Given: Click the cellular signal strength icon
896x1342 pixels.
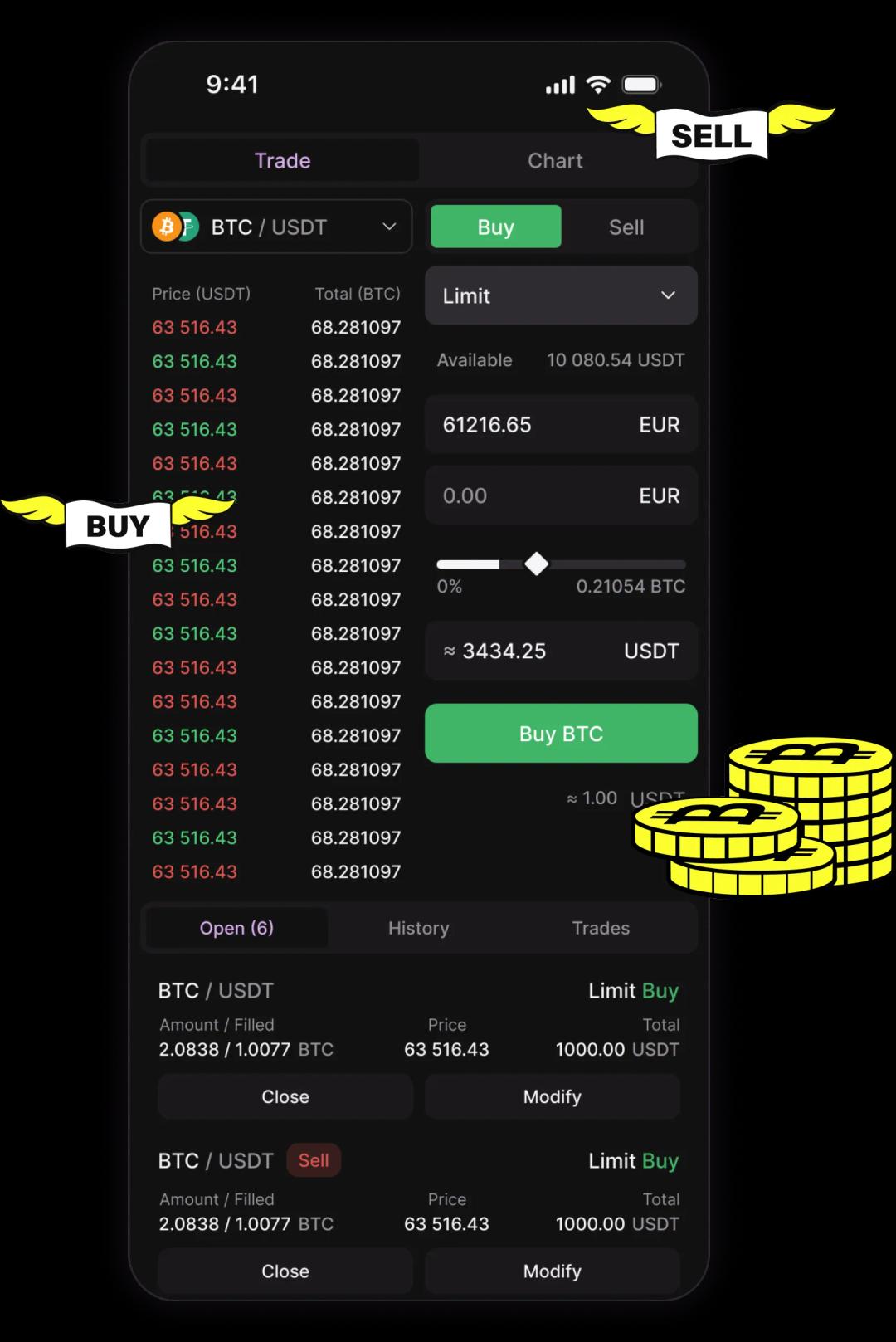Looking at the screenshot, I should click(x=560, y=84).
